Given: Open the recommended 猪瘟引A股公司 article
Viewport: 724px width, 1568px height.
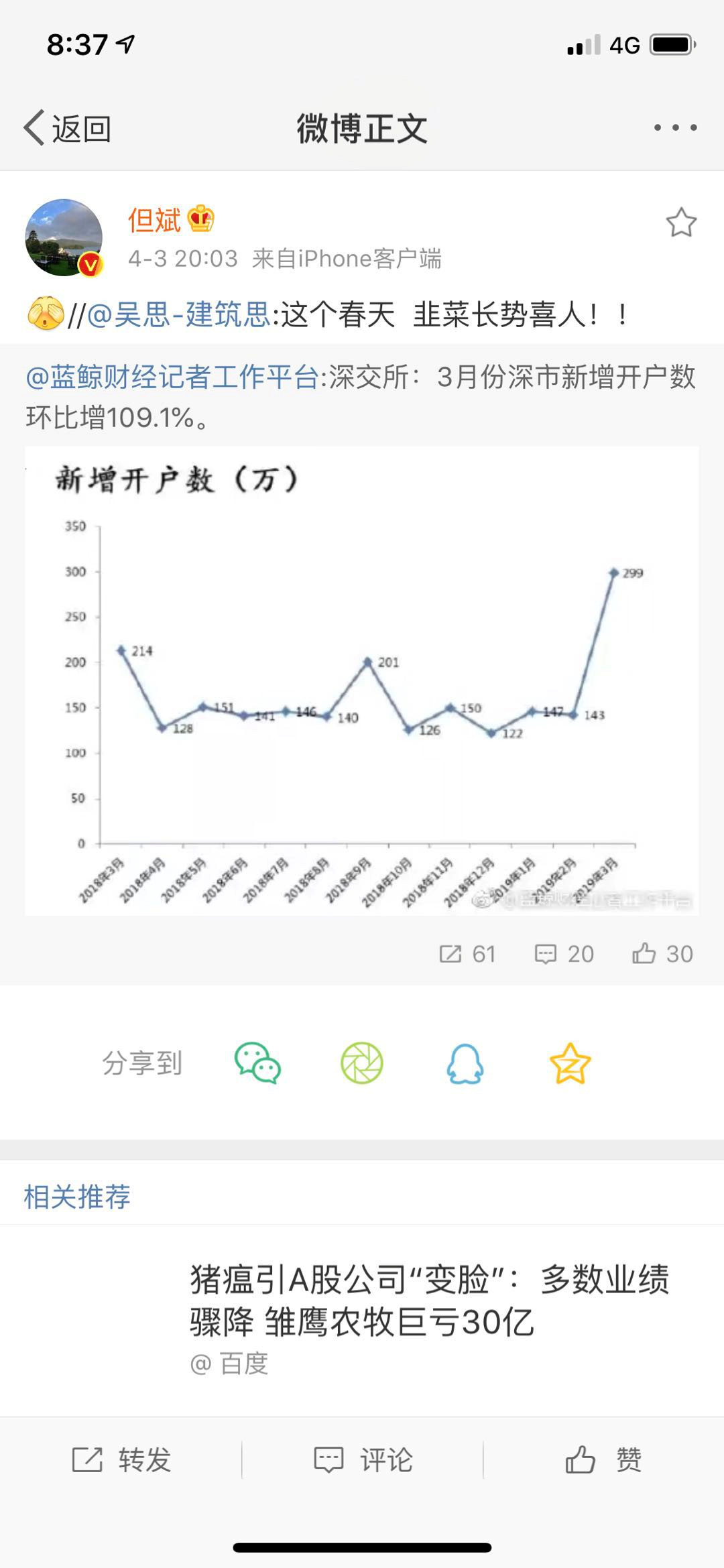Looking at the screenshot, I should coord(429,1301).
